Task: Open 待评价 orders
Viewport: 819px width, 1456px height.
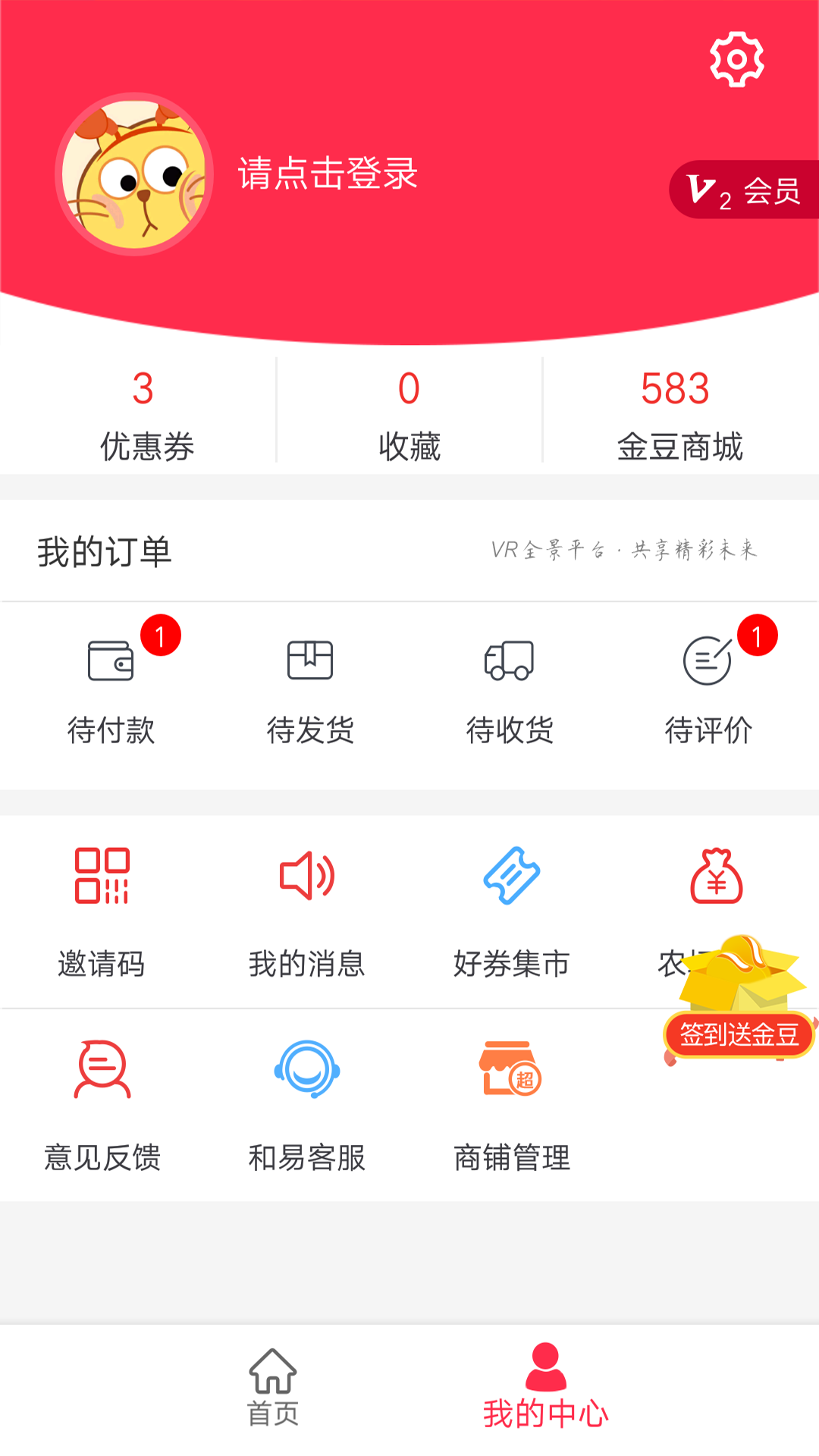Action: pyautogui.click(x=708, y=686)
